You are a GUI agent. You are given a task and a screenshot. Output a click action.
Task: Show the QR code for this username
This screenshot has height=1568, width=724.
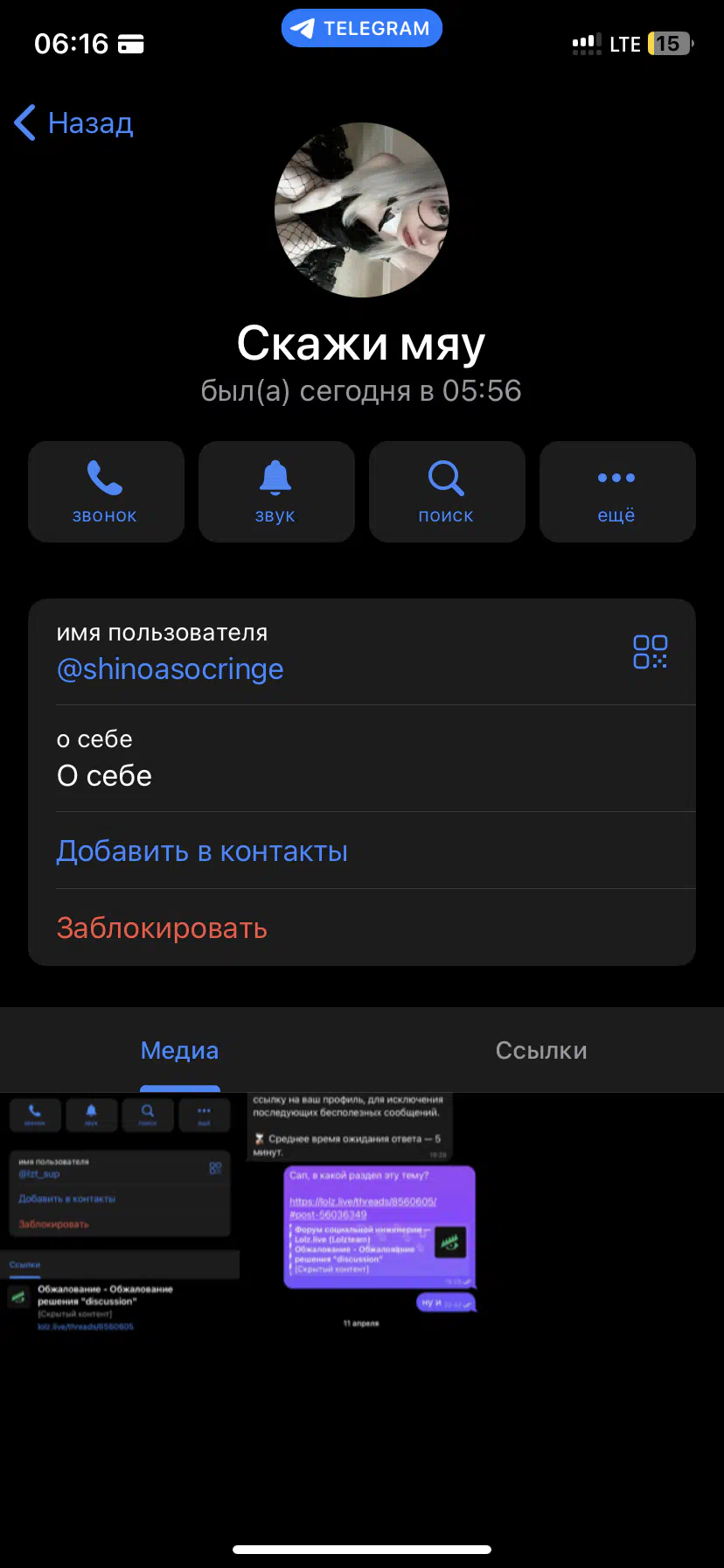pos(650,652)
